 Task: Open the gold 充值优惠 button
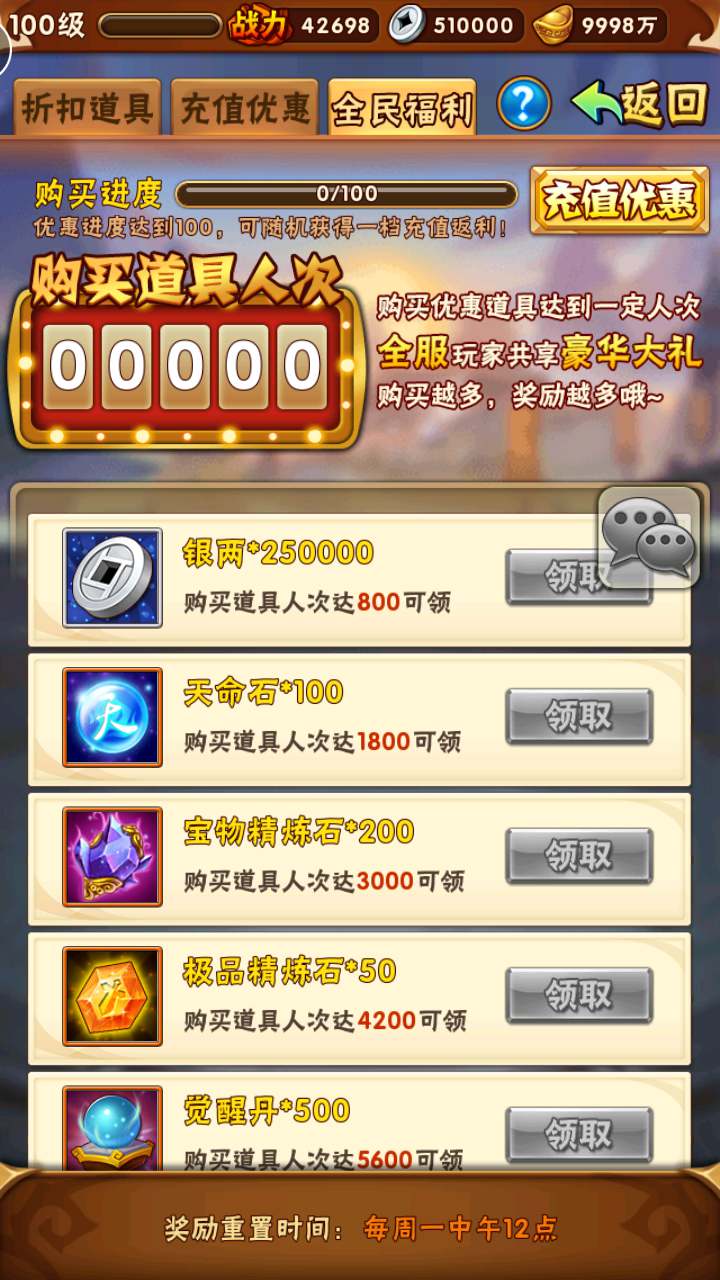click(619, 201)
